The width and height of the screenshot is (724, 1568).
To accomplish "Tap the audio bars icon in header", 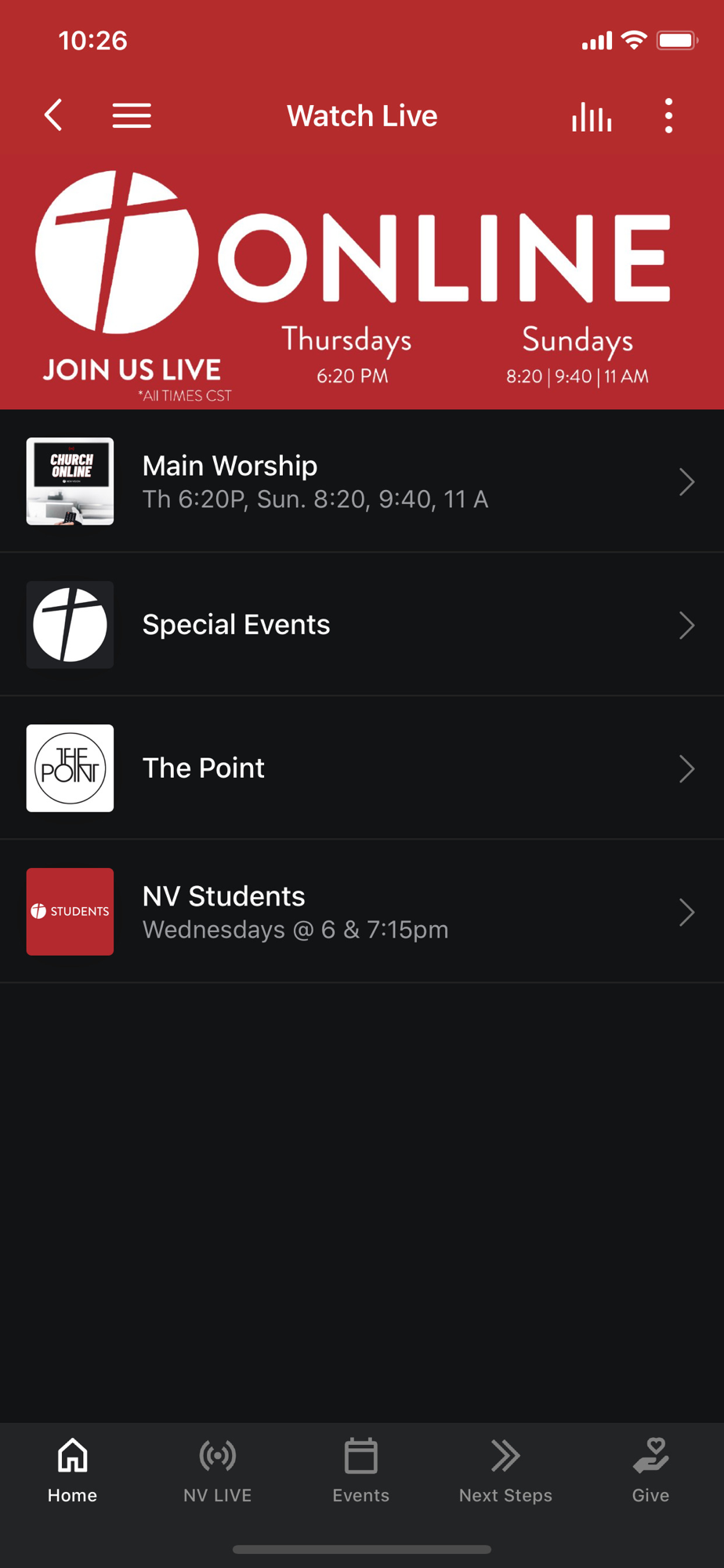I will 592,116.
